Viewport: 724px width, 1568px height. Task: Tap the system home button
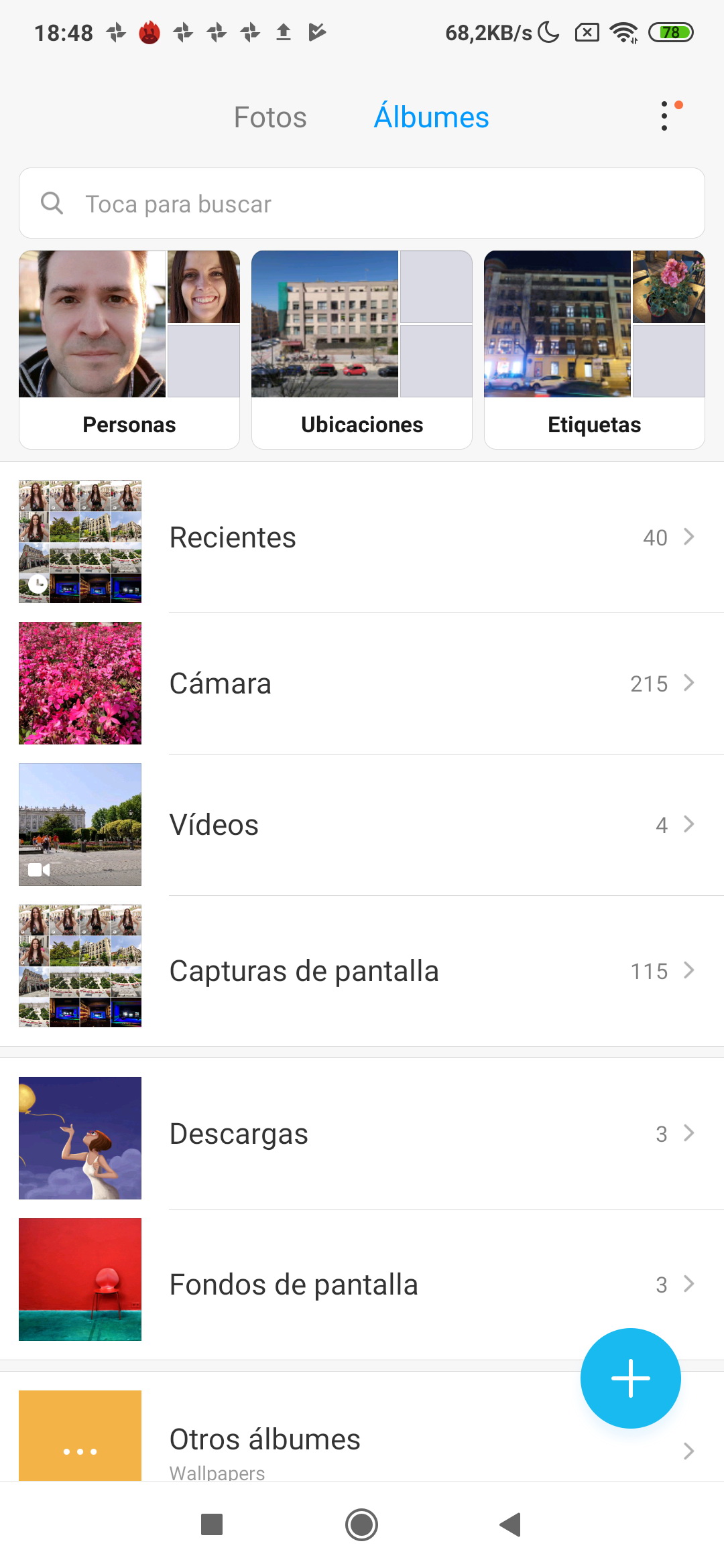362,1524
